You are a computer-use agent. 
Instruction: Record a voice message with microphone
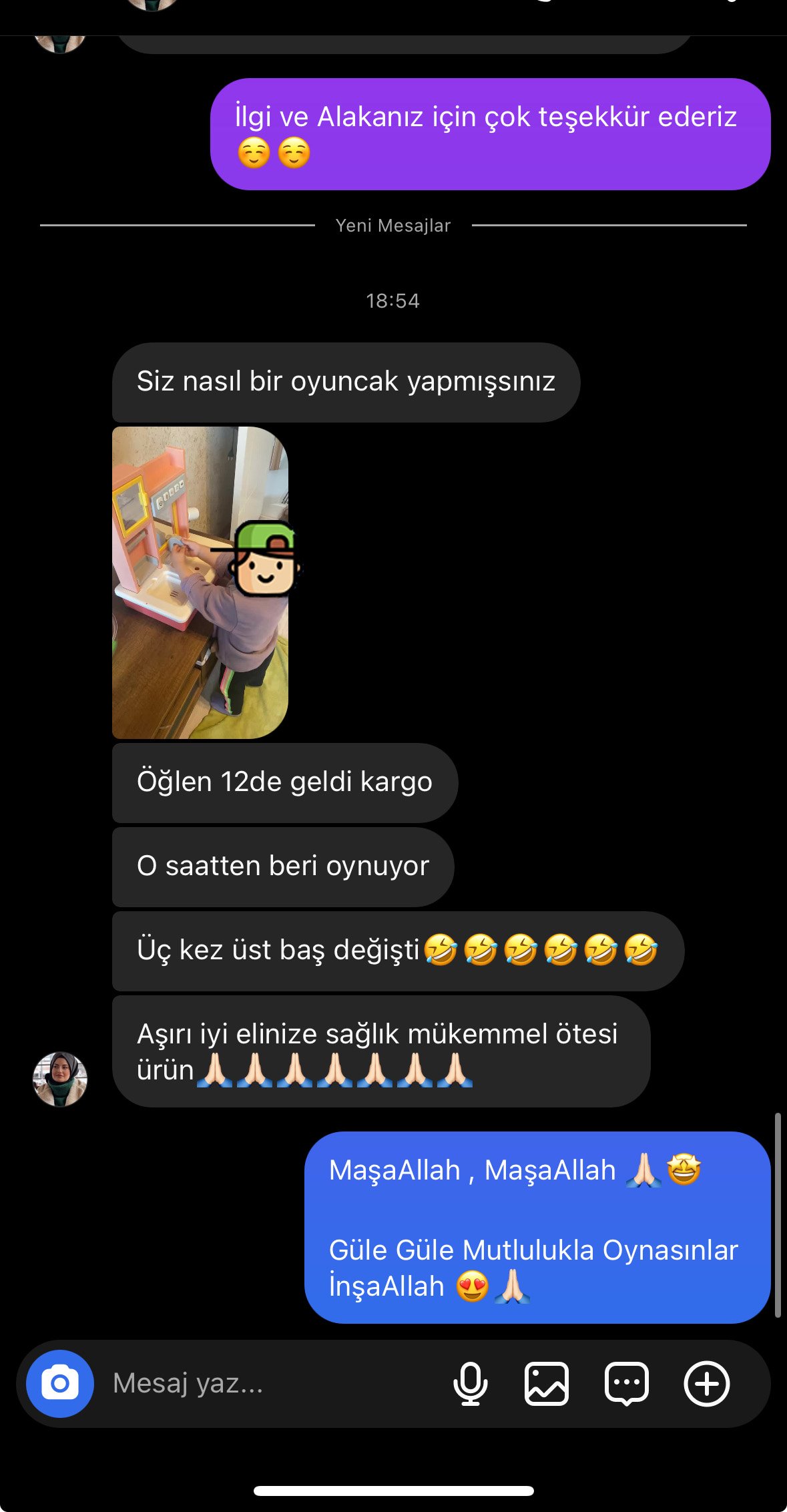click(x=471, y=1384)
